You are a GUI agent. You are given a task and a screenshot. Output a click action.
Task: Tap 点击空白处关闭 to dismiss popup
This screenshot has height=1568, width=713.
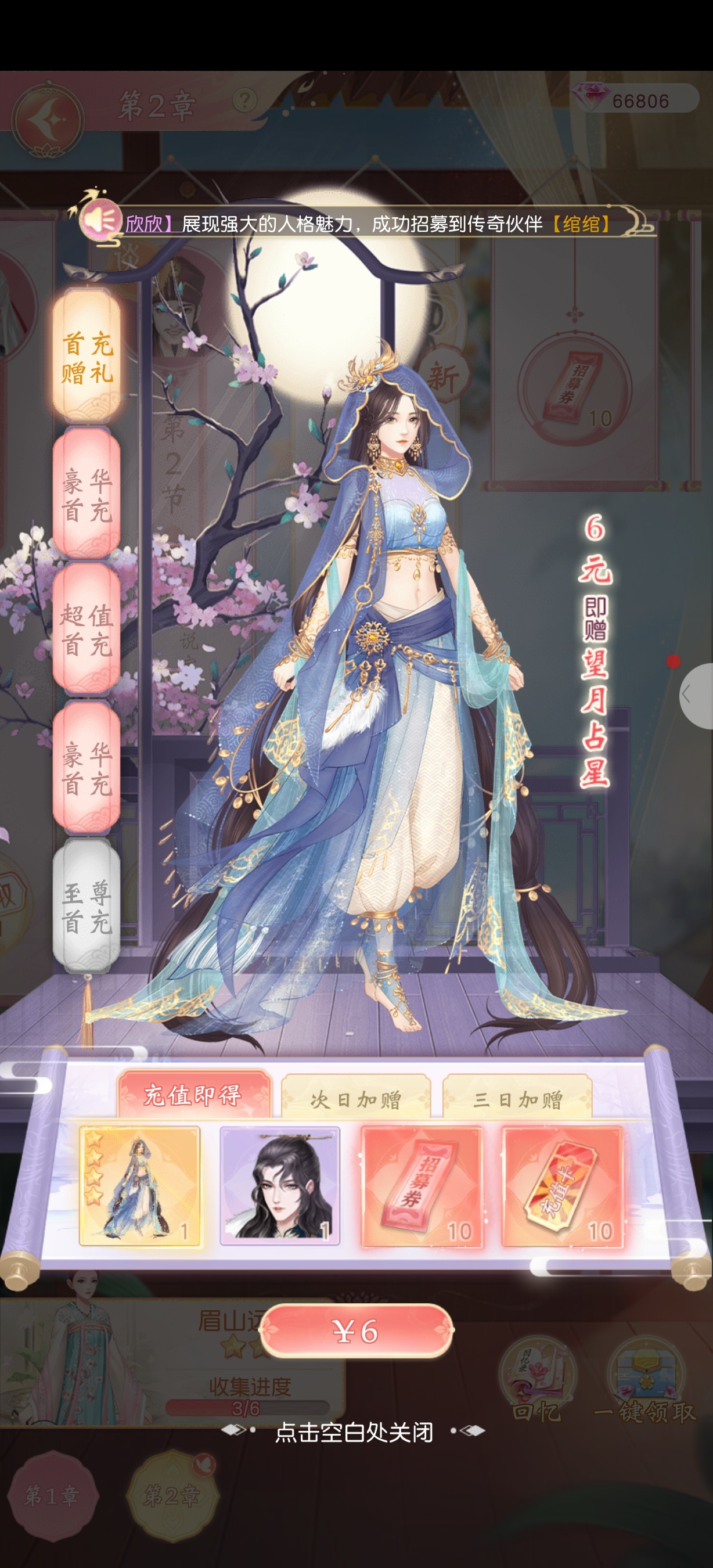point(354,1432)
